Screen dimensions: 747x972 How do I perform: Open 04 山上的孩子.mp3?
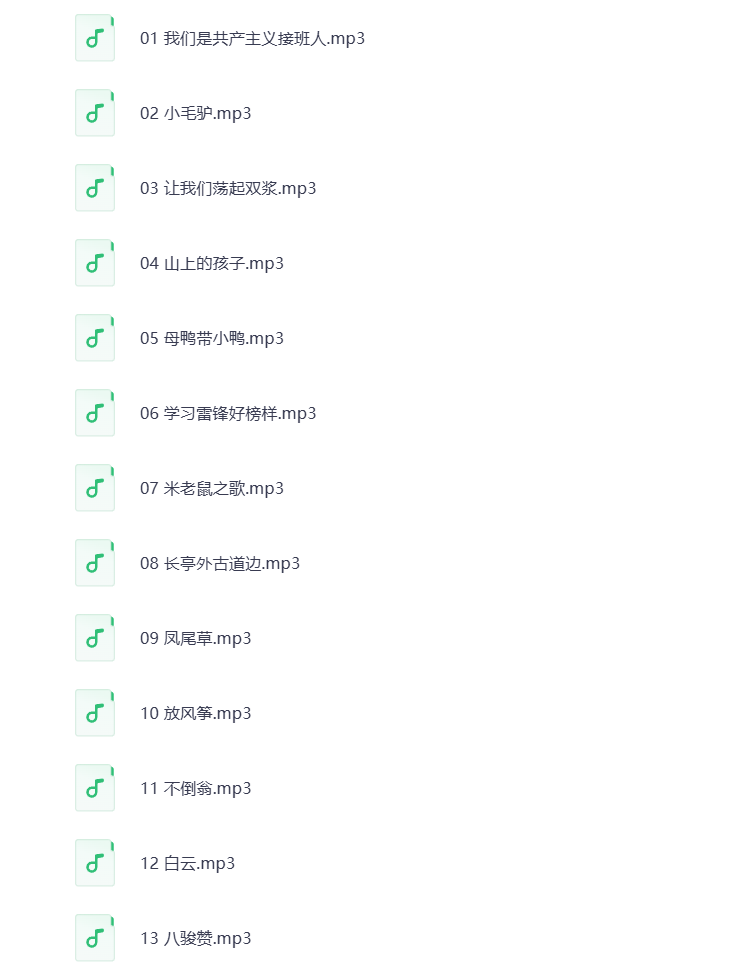point(212,264)
